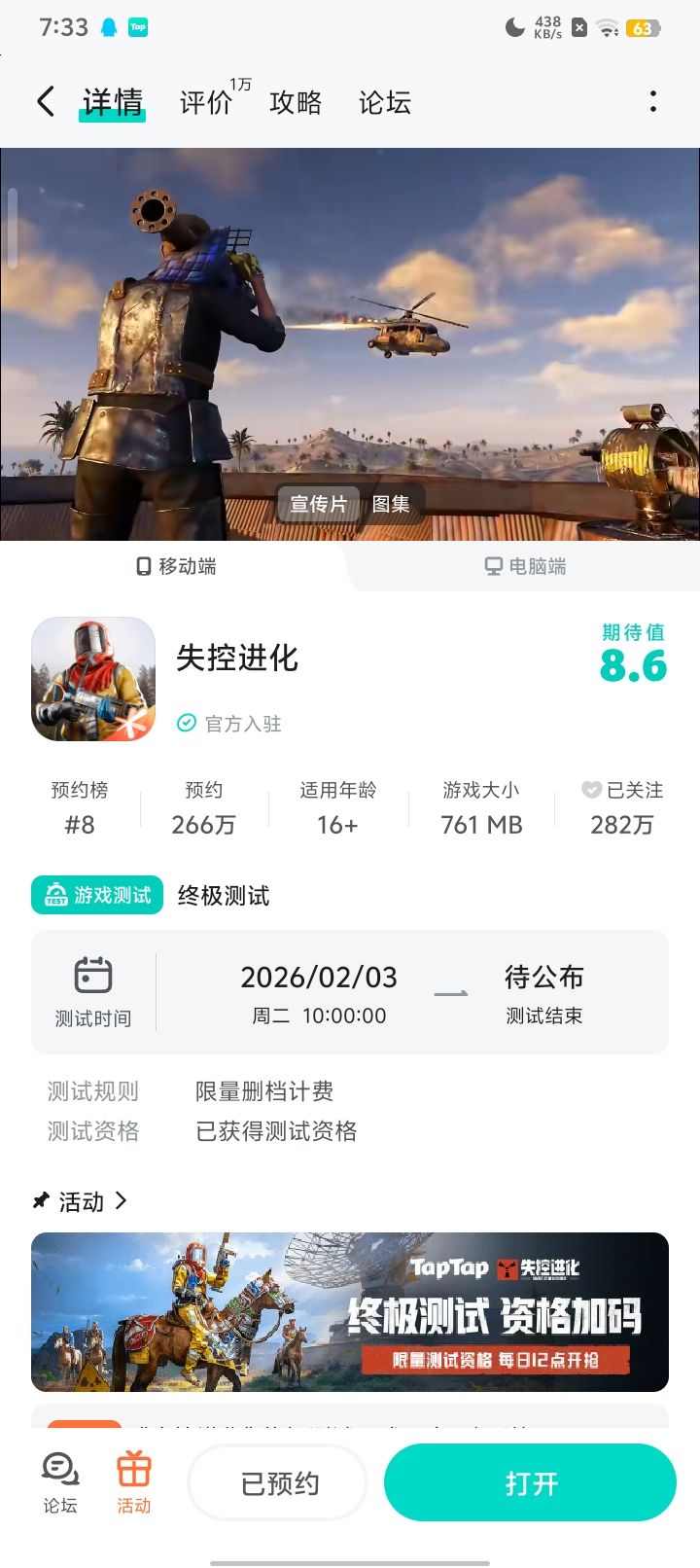Open the three-dot overflow menu

(x=652, y=101)
